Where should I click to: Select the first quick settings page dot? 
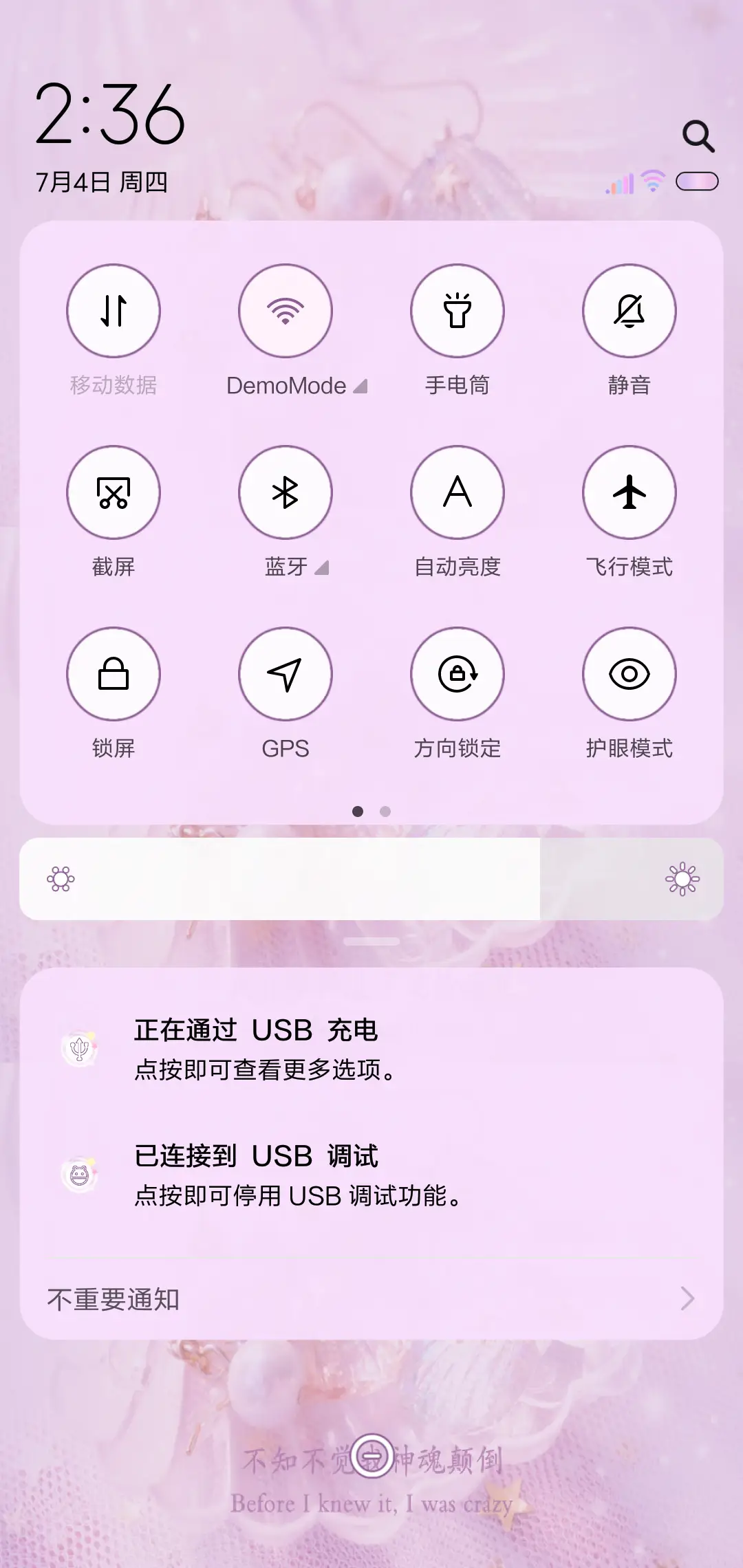(x=358, y=812)
